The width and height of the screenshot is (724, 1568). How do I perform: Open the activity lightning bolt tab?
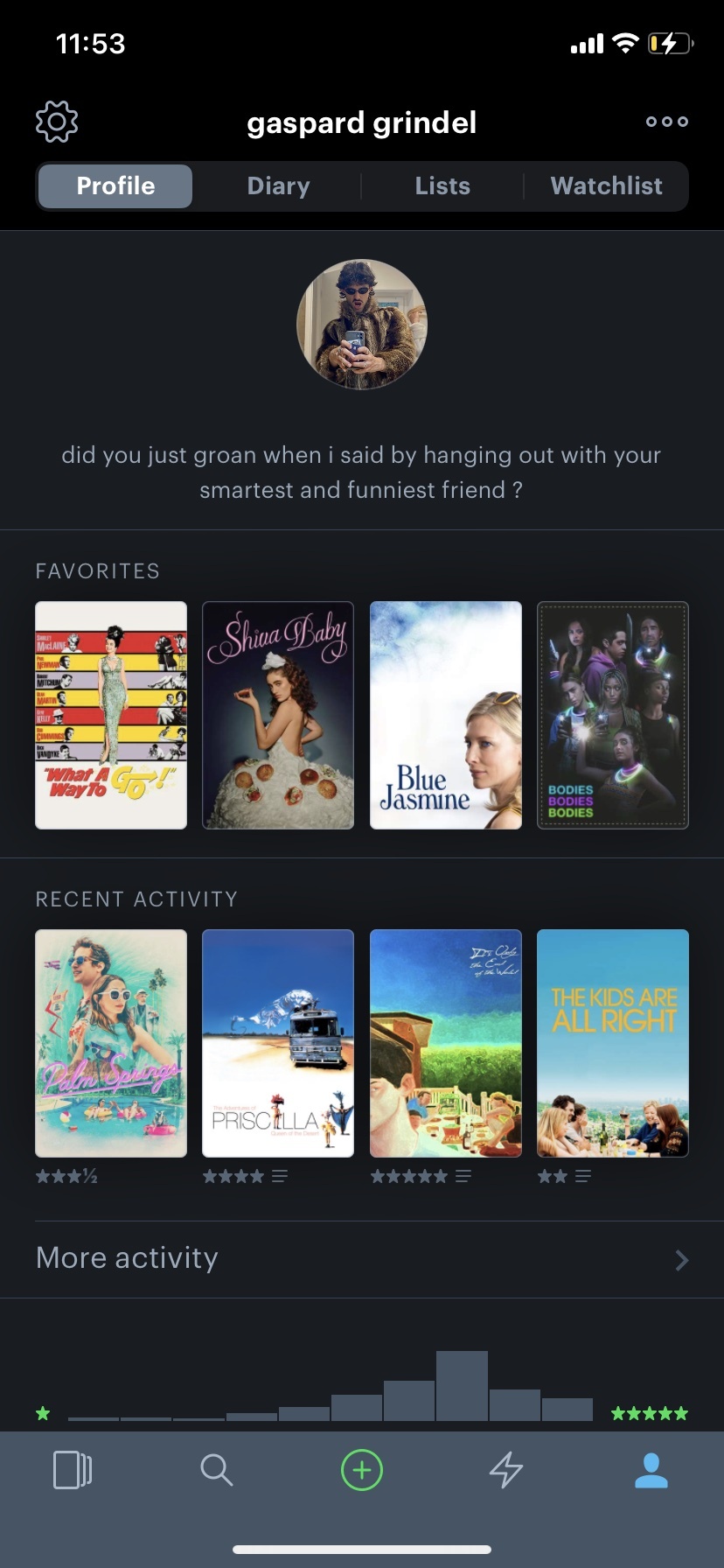[506, 1470]
